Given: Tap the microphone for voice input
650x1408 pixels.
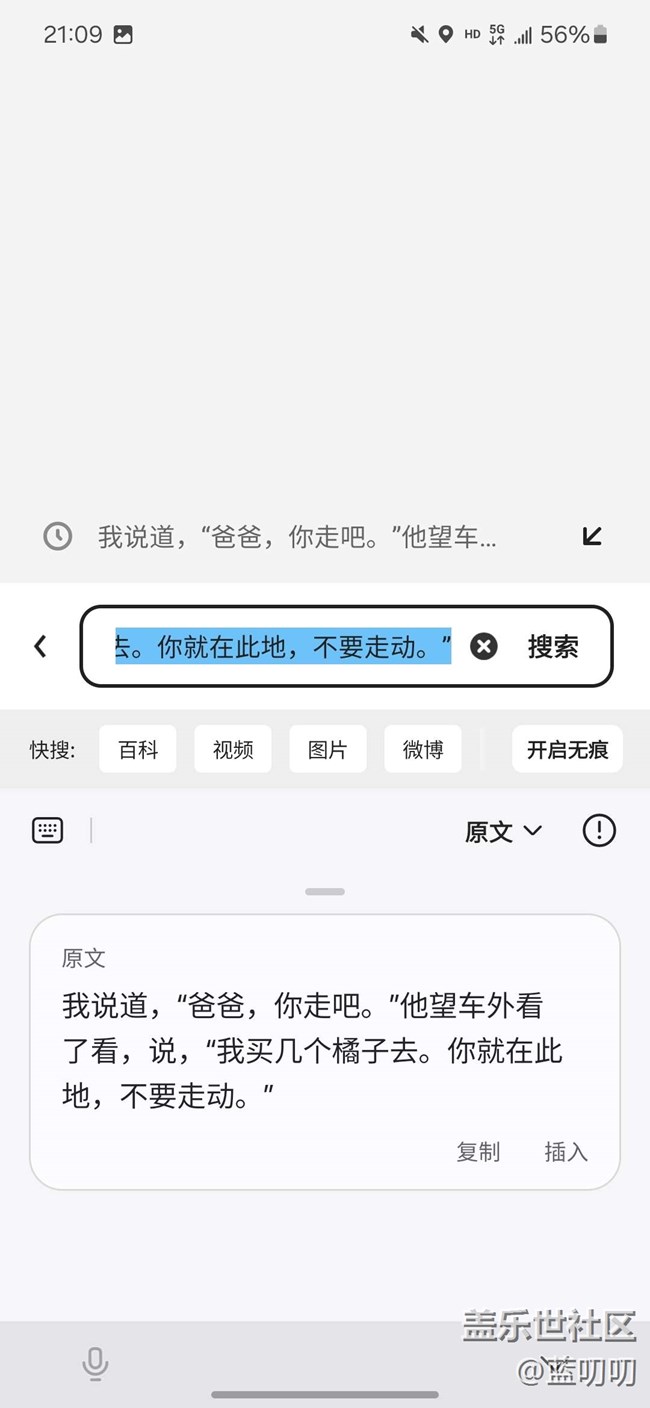Looking at the screenshot, I should pyautogui.click(x=95, y=1364).
